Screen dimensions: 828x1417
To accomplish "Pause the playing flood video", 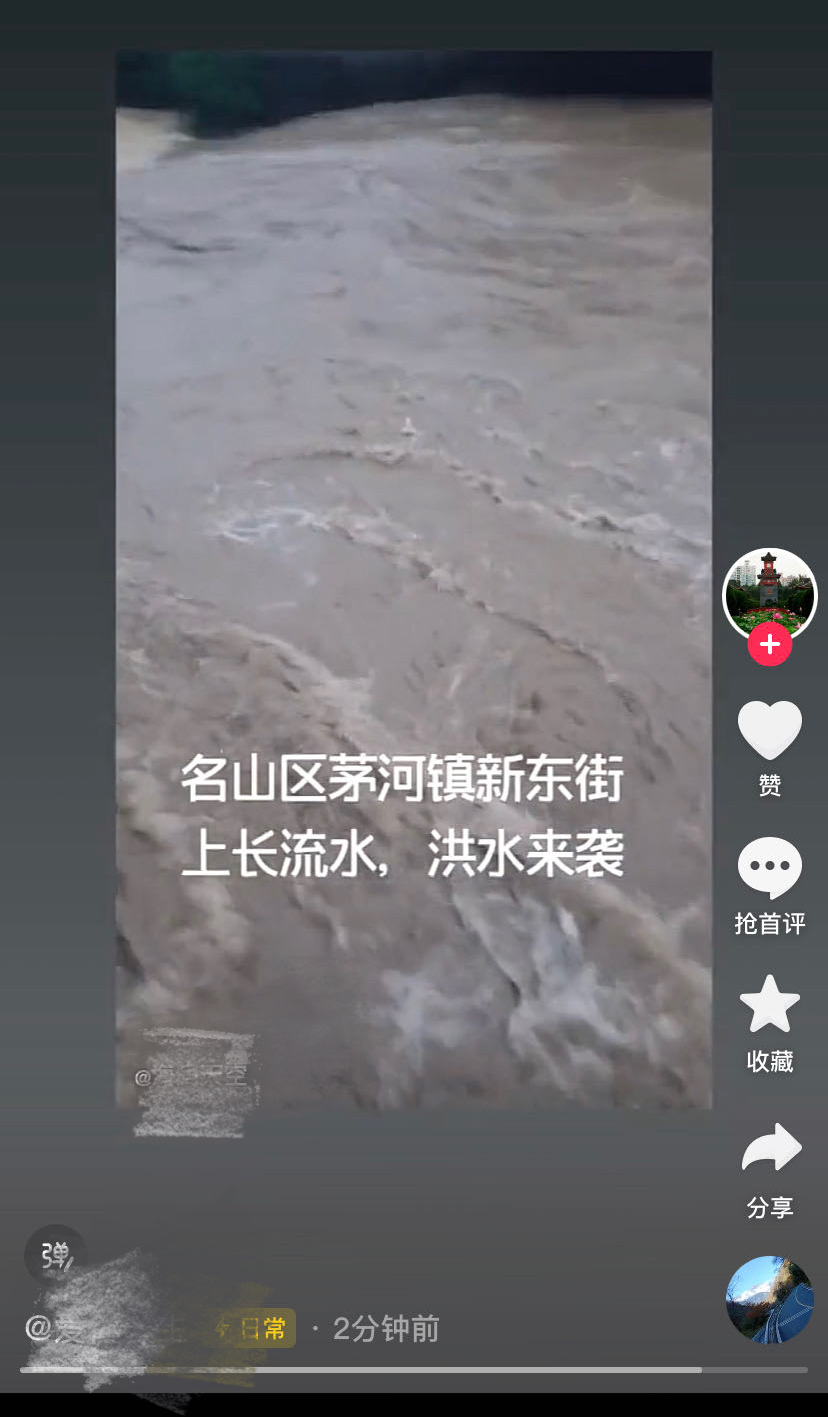I will (414, 580).
